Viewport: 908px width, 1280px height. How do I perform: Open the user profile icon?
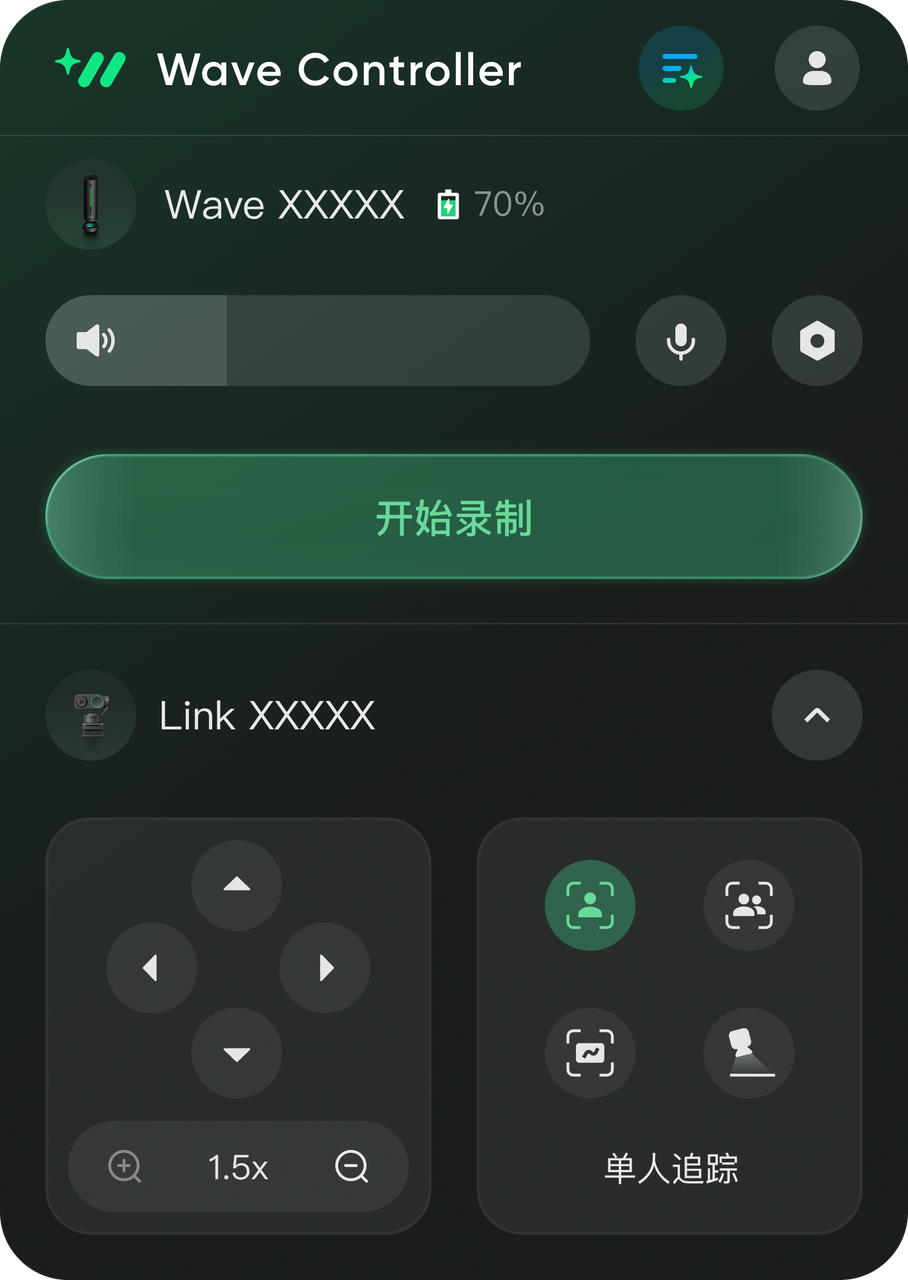coord(817,68)
